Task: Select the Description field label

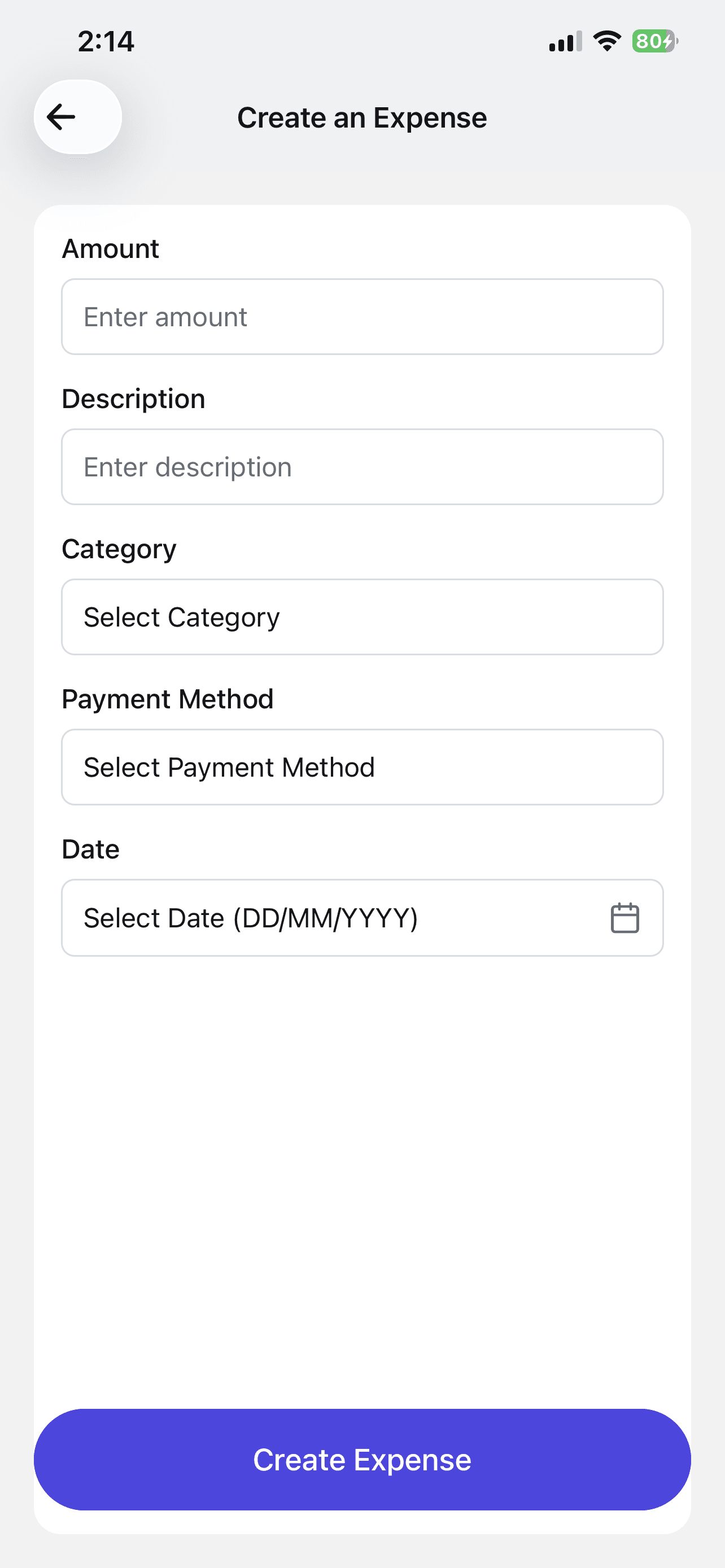Action: [133, 398]
